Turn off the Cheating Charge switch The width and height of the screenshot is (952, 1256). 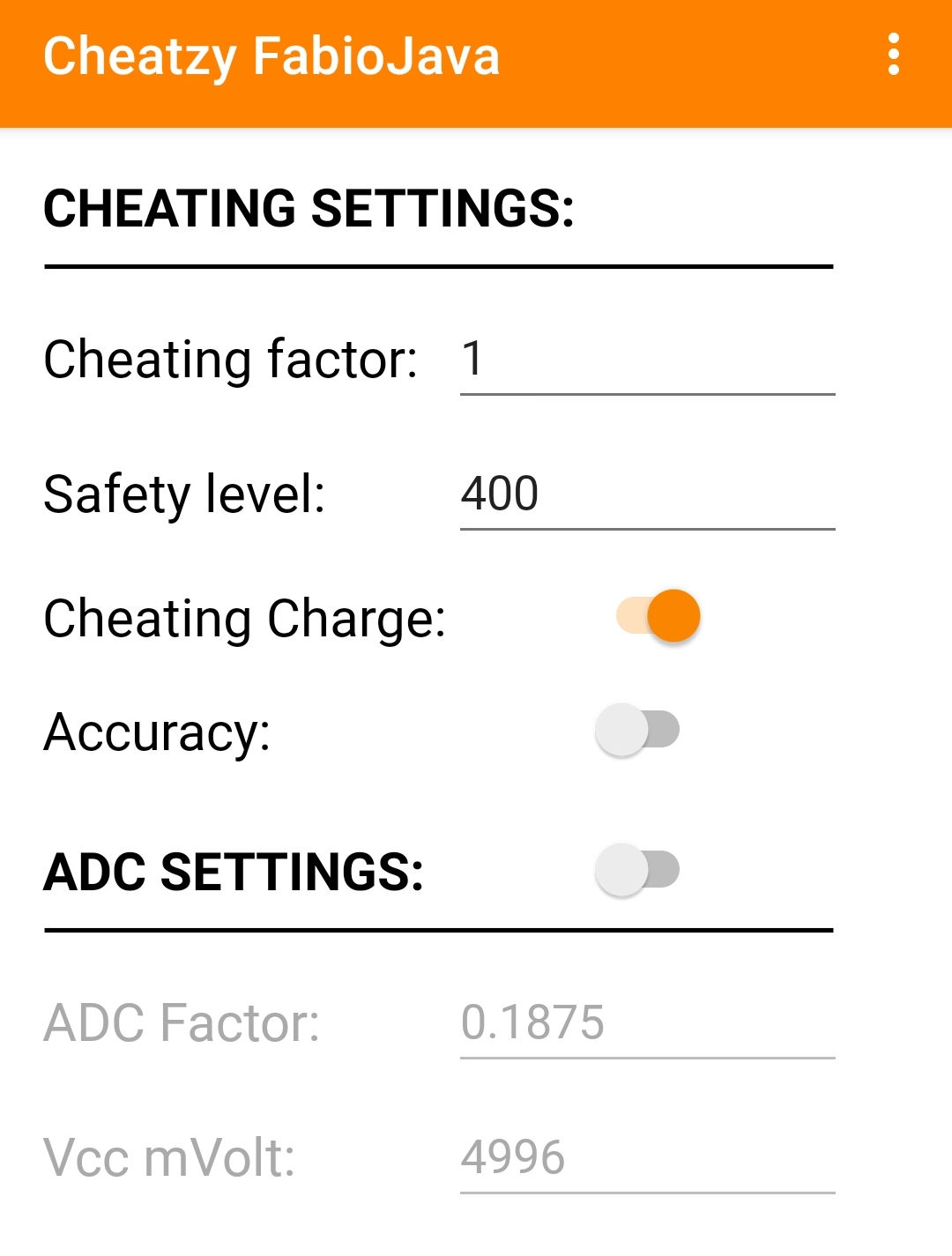click(x=658, y=616)
